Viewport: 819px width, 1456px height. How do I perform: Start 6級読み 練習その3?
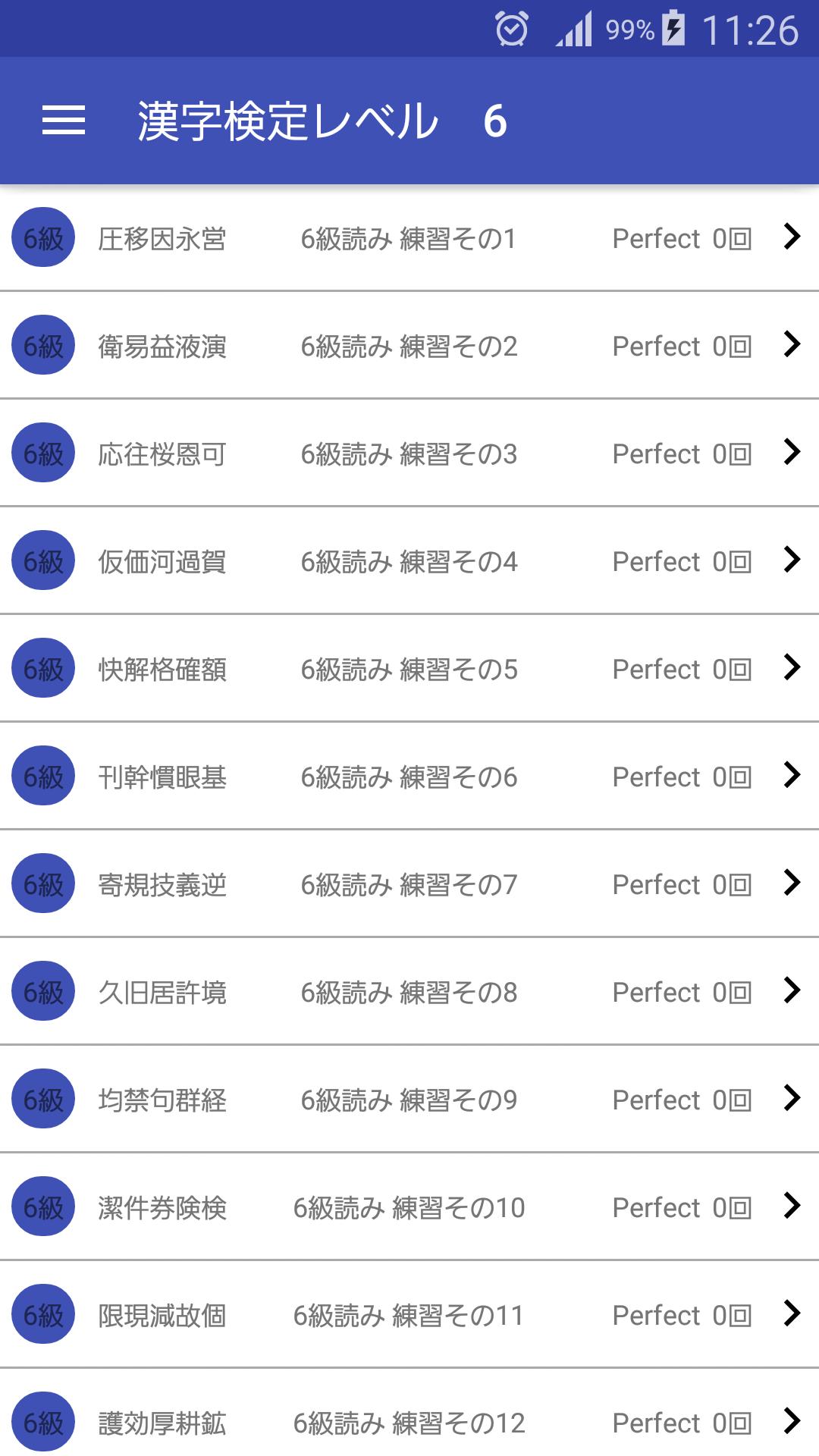(409, 453)
